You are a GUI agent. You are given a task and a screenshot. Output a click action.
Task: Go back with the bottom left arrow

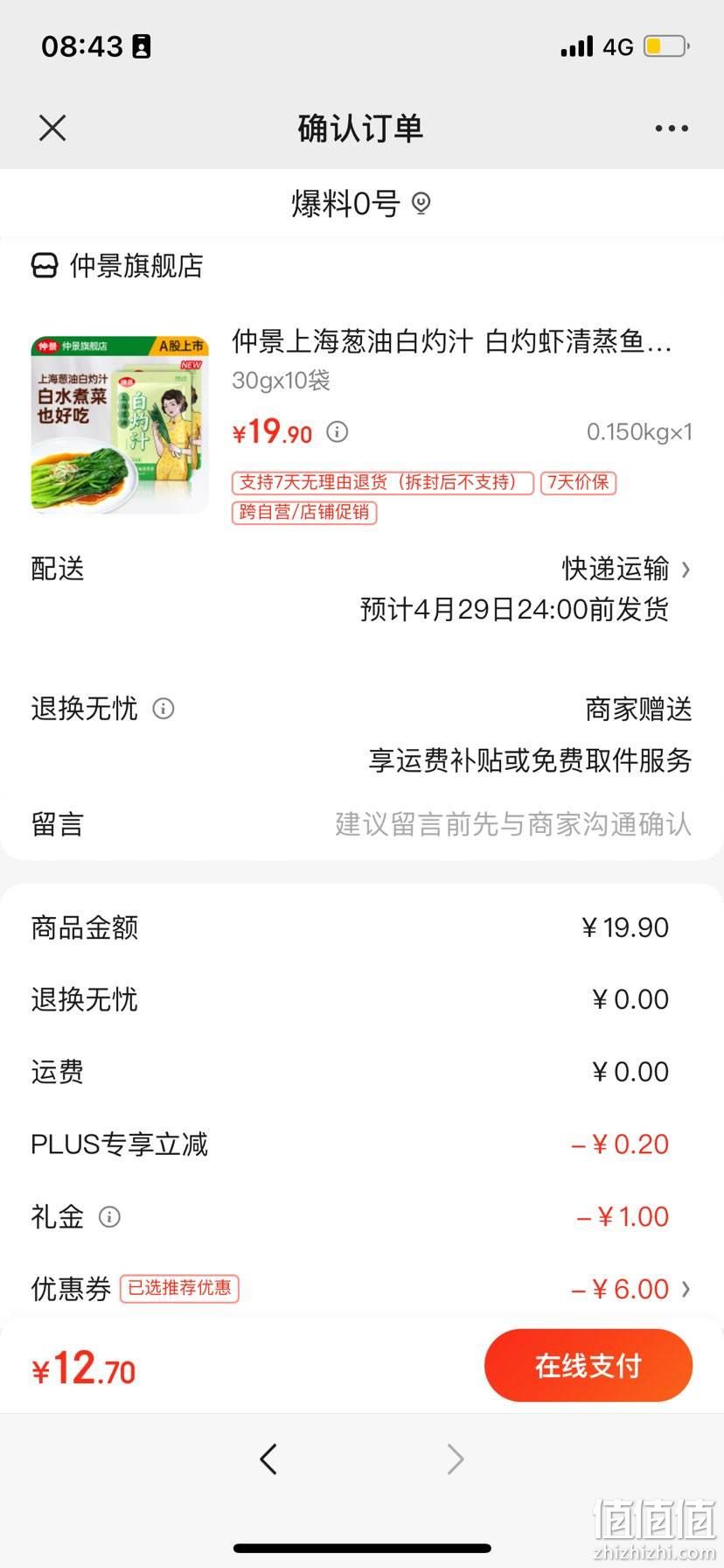pos(268,1459)
